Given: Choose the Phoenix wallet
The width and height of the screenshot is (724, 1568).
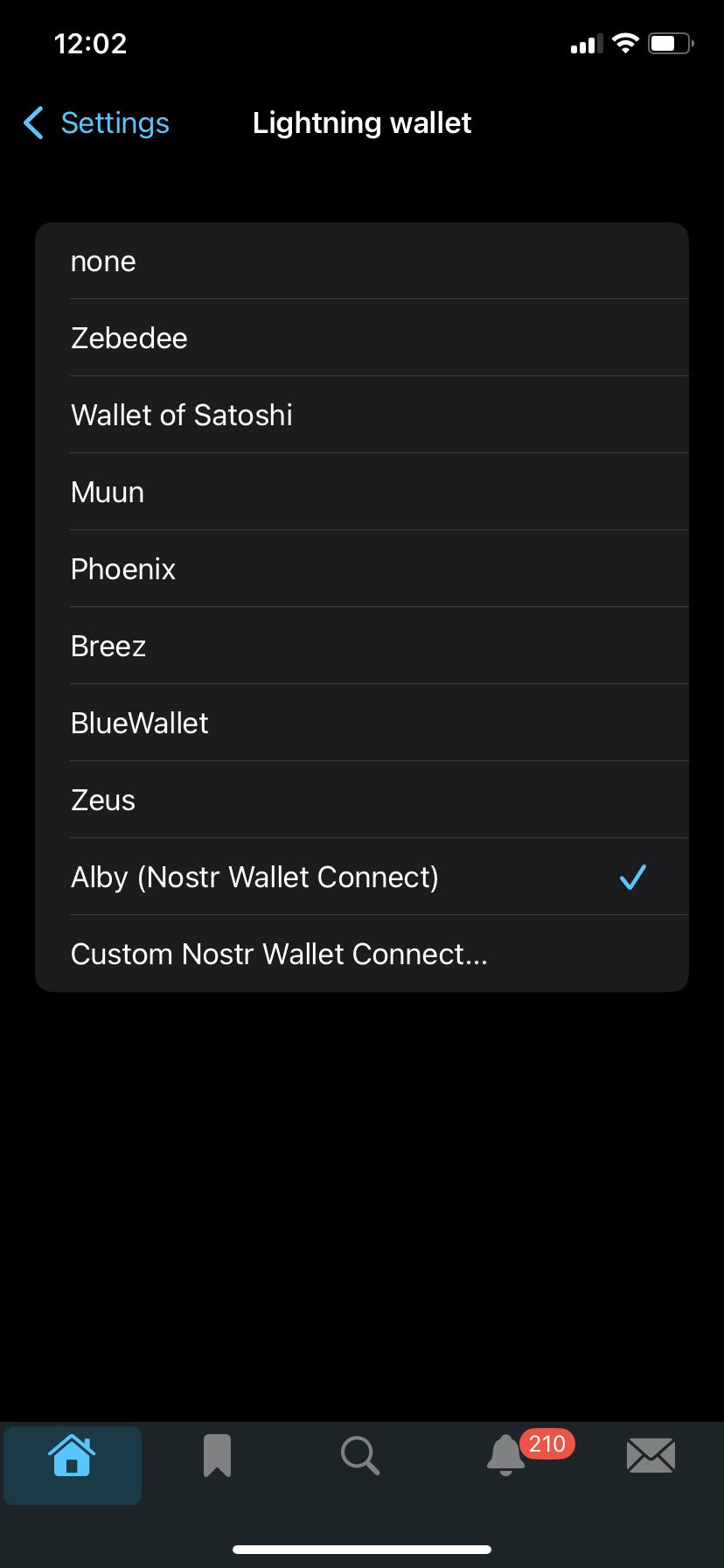Looking at the screenshot, I should (362, 570).
